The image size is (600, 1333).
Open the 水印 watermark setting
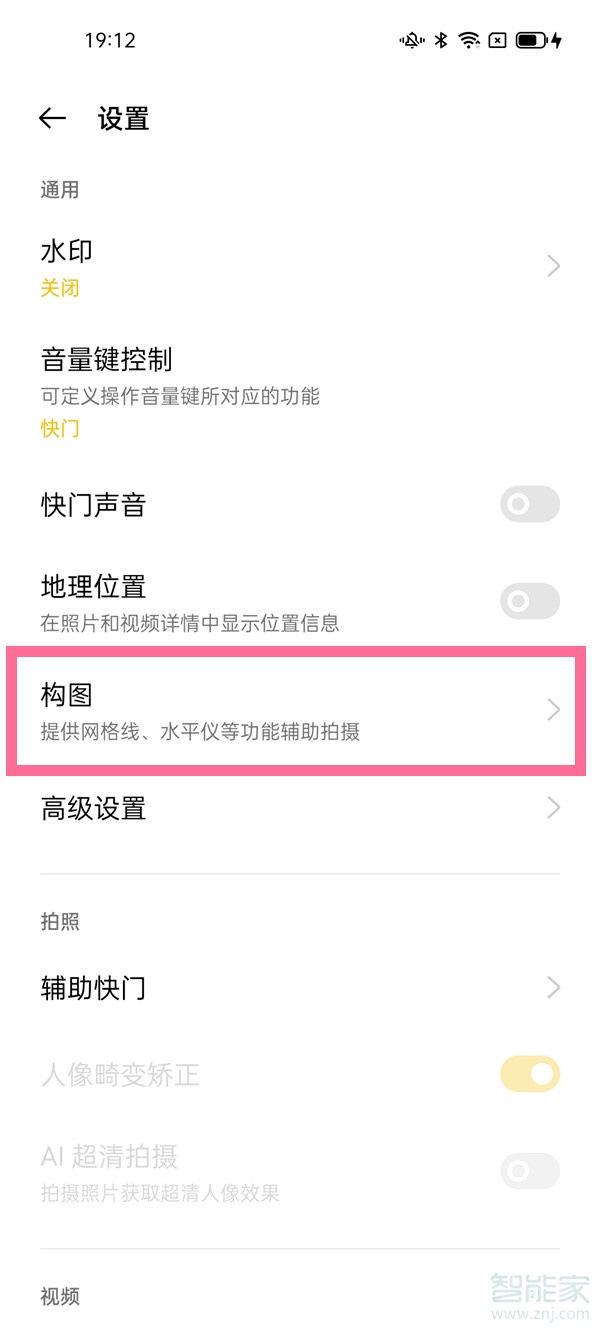pos(298,266)
